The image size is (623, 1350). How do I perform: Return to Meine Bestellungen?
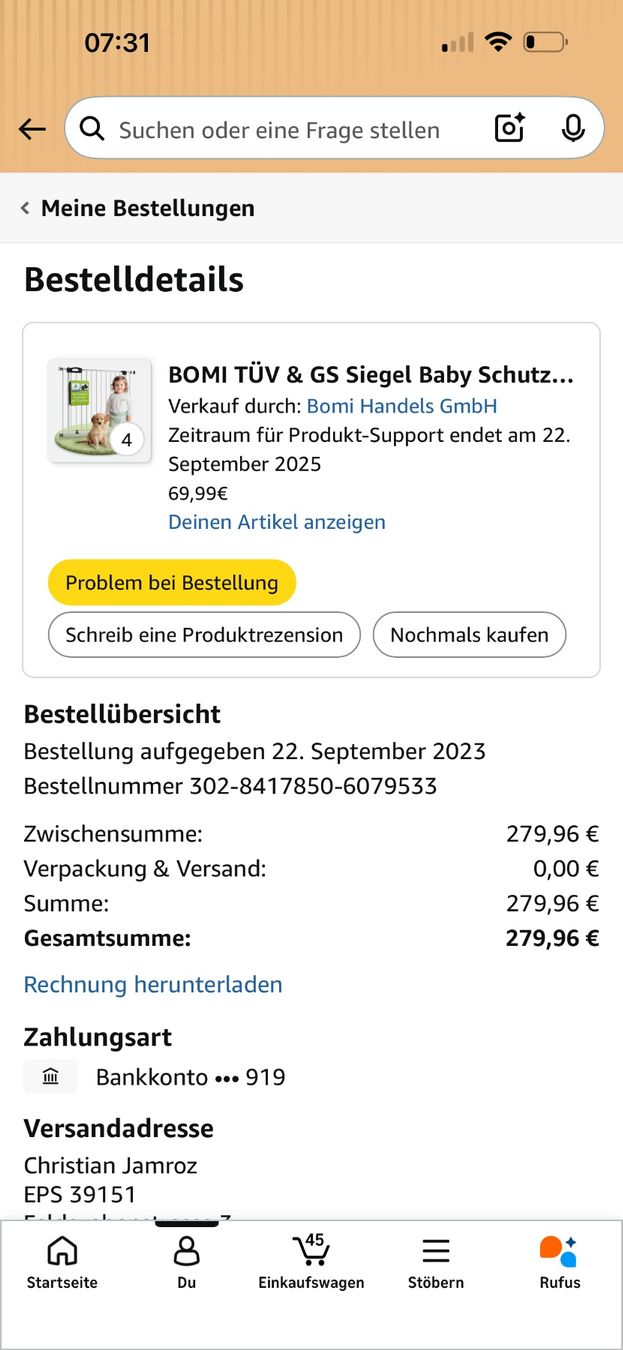[138, 208]
